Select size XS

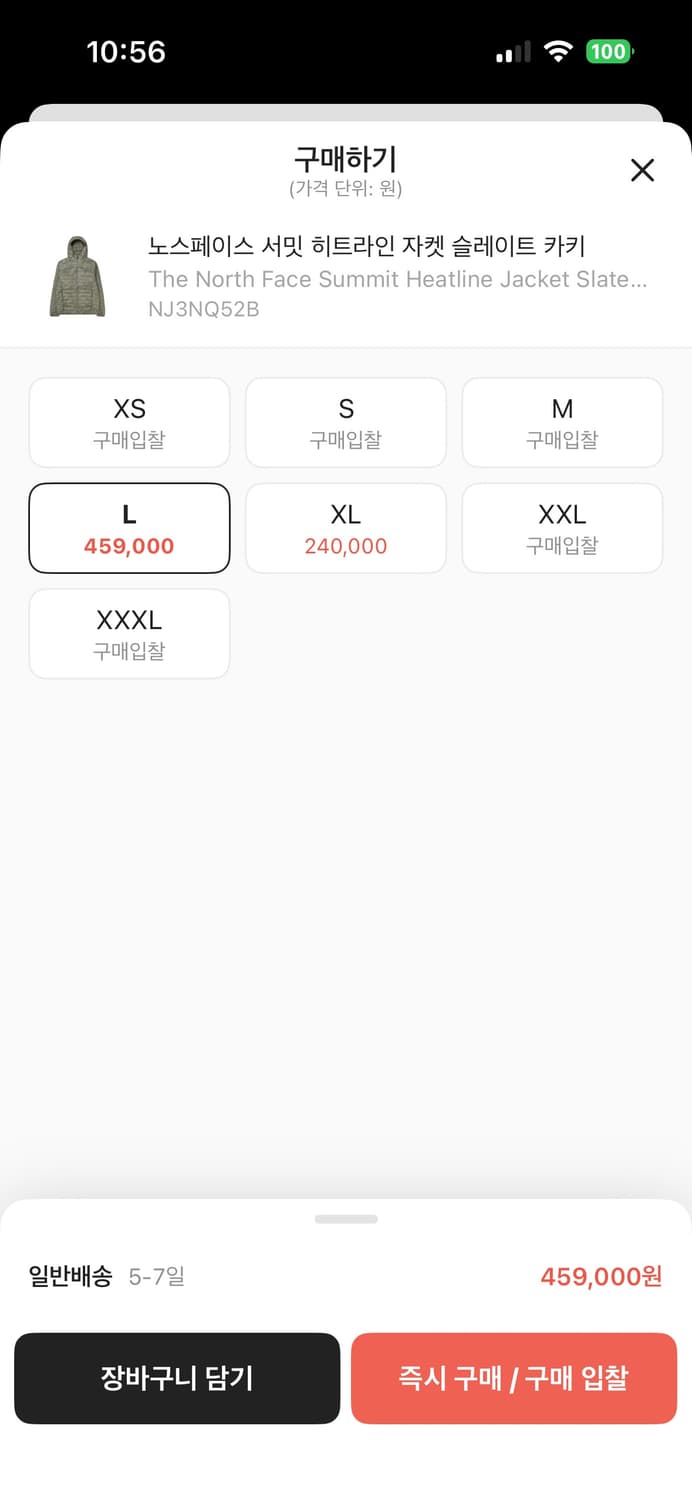point(129,422)
